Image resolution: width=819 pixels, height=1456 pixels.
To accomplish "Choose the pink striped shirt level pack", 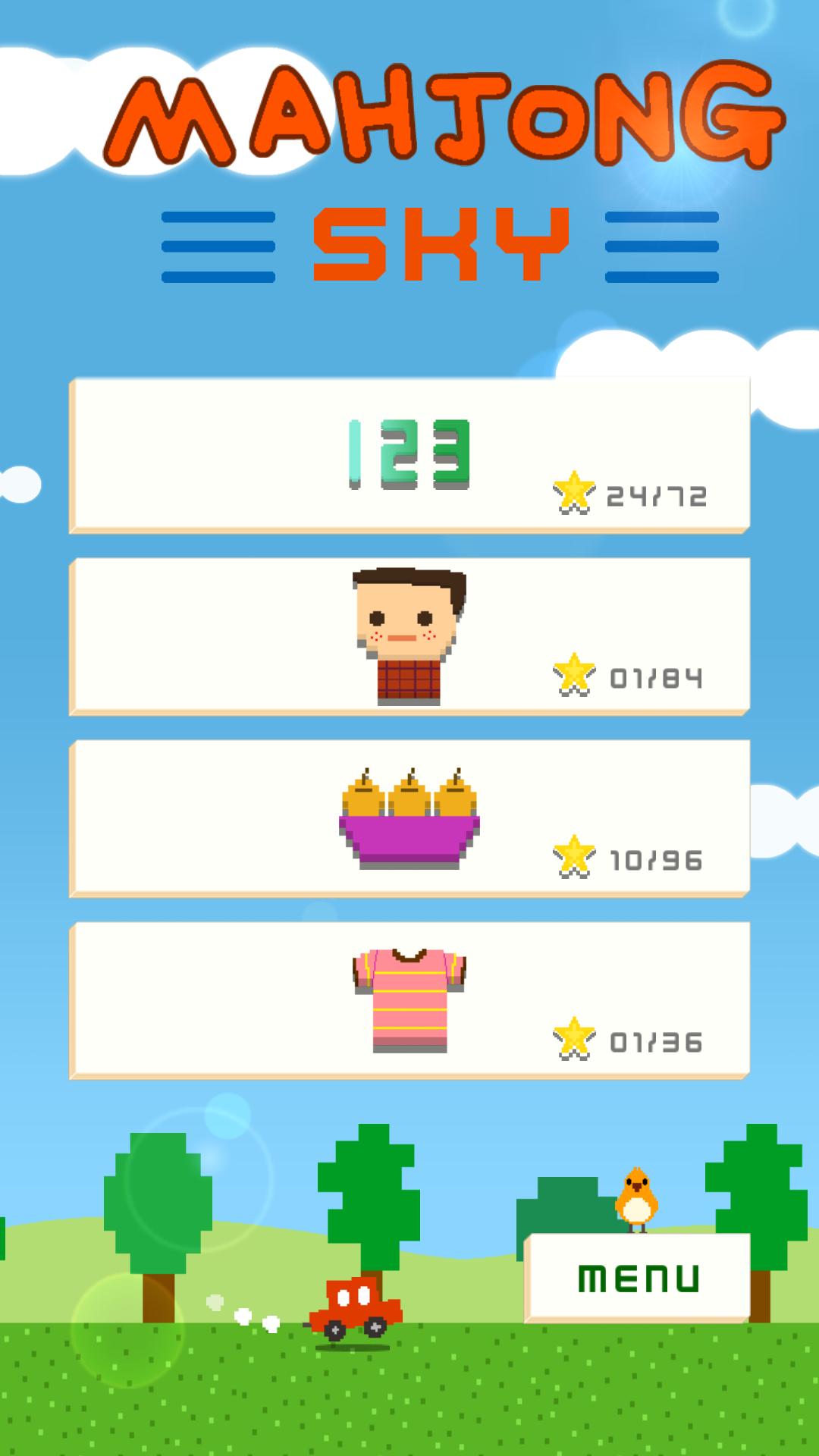I will click(x=409, y=1001).
